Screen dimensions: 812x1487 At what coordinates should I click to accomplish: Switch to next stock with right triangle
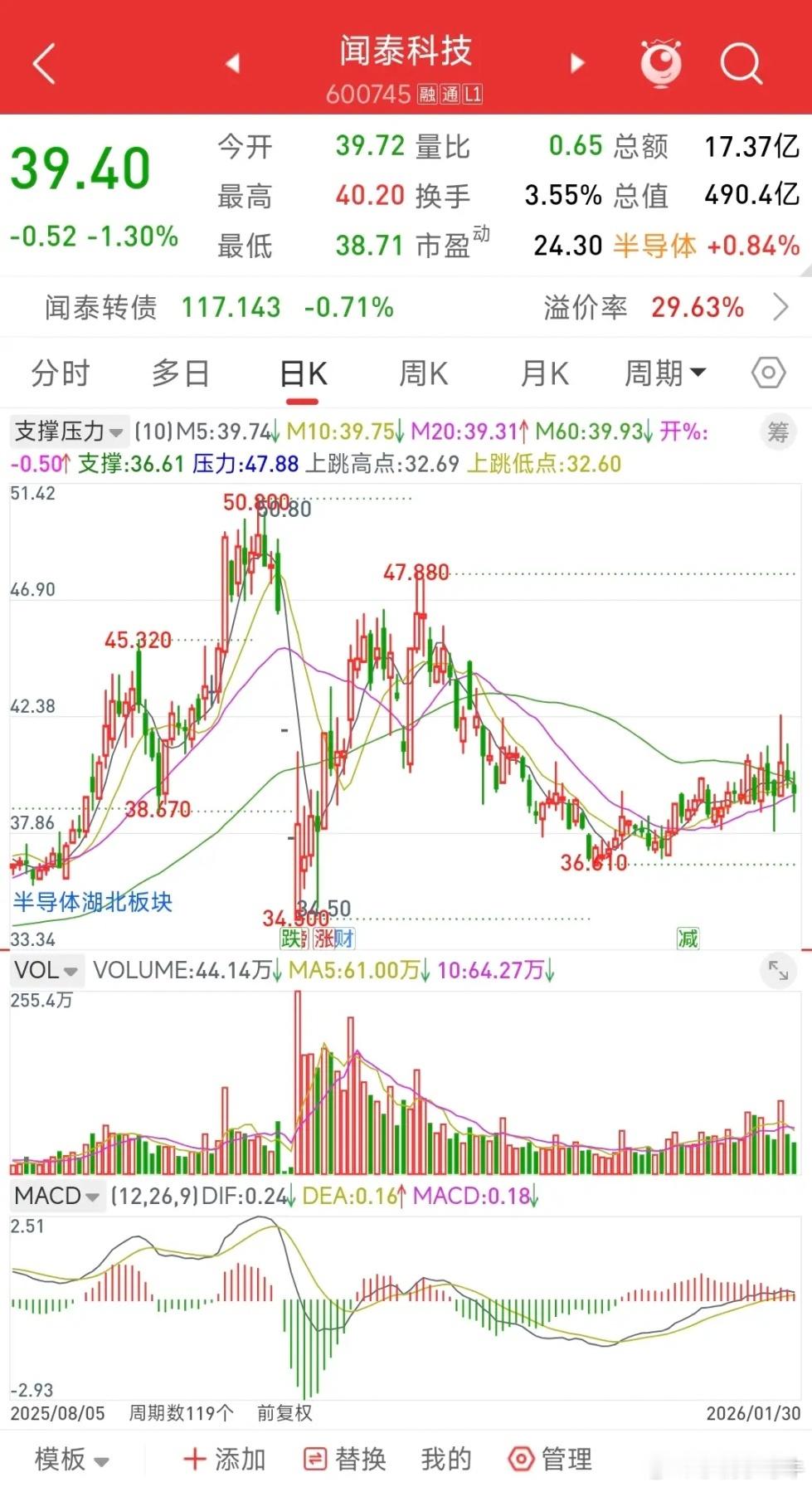point(576,62)
